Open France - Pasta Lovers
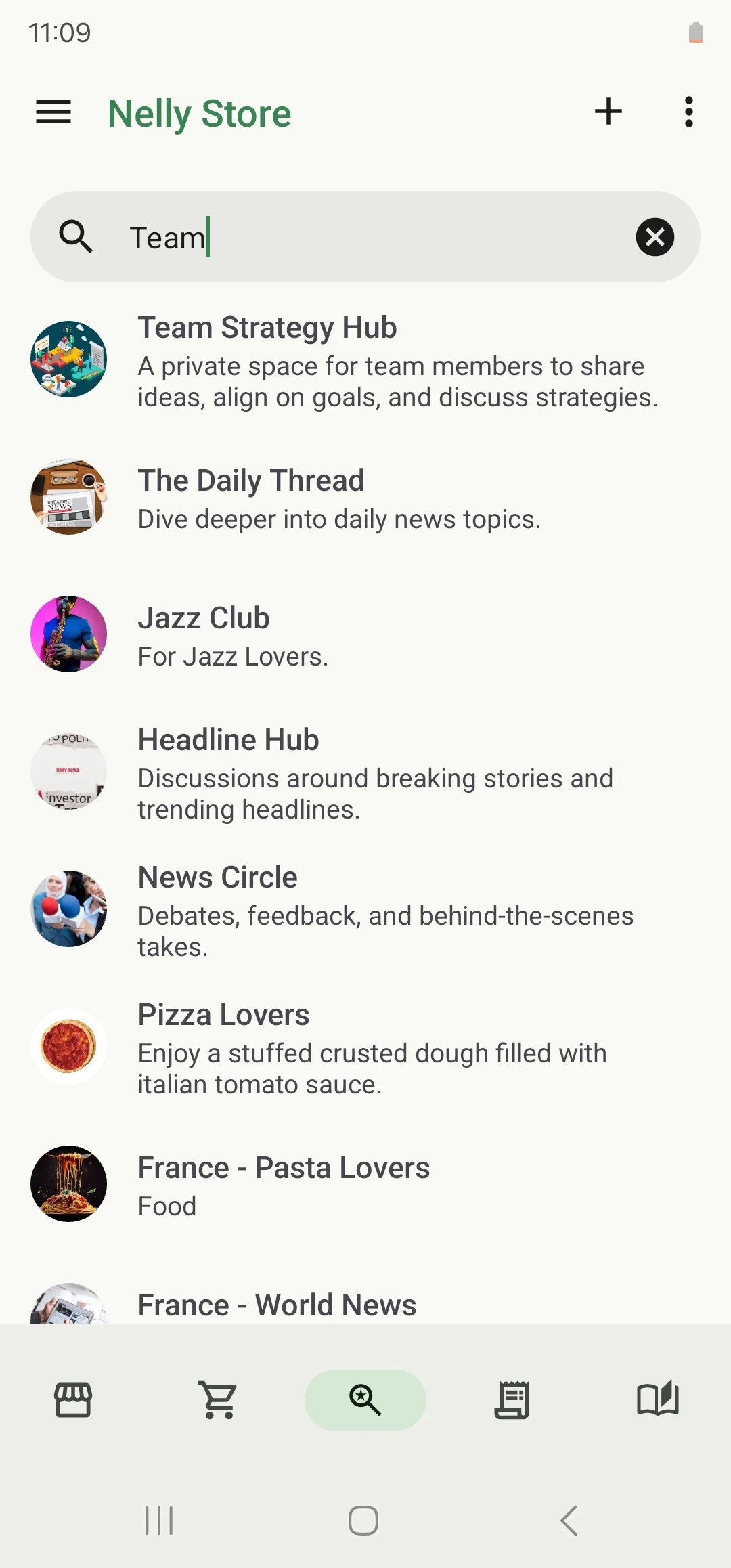The image size is (731, 1568). pyautogui.click(x=365, y=1185)
